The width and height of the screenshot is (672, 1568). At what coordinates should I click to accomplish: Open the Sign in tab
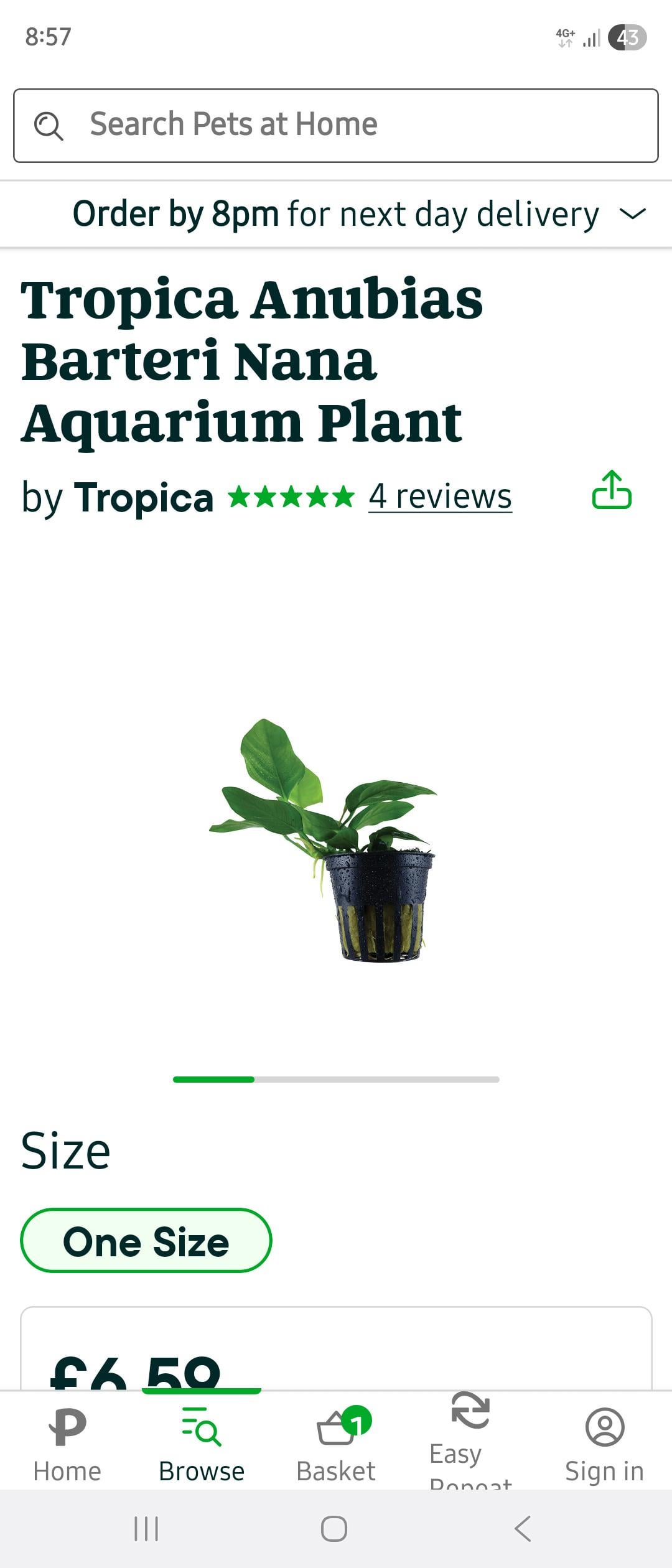[604, 1444]
